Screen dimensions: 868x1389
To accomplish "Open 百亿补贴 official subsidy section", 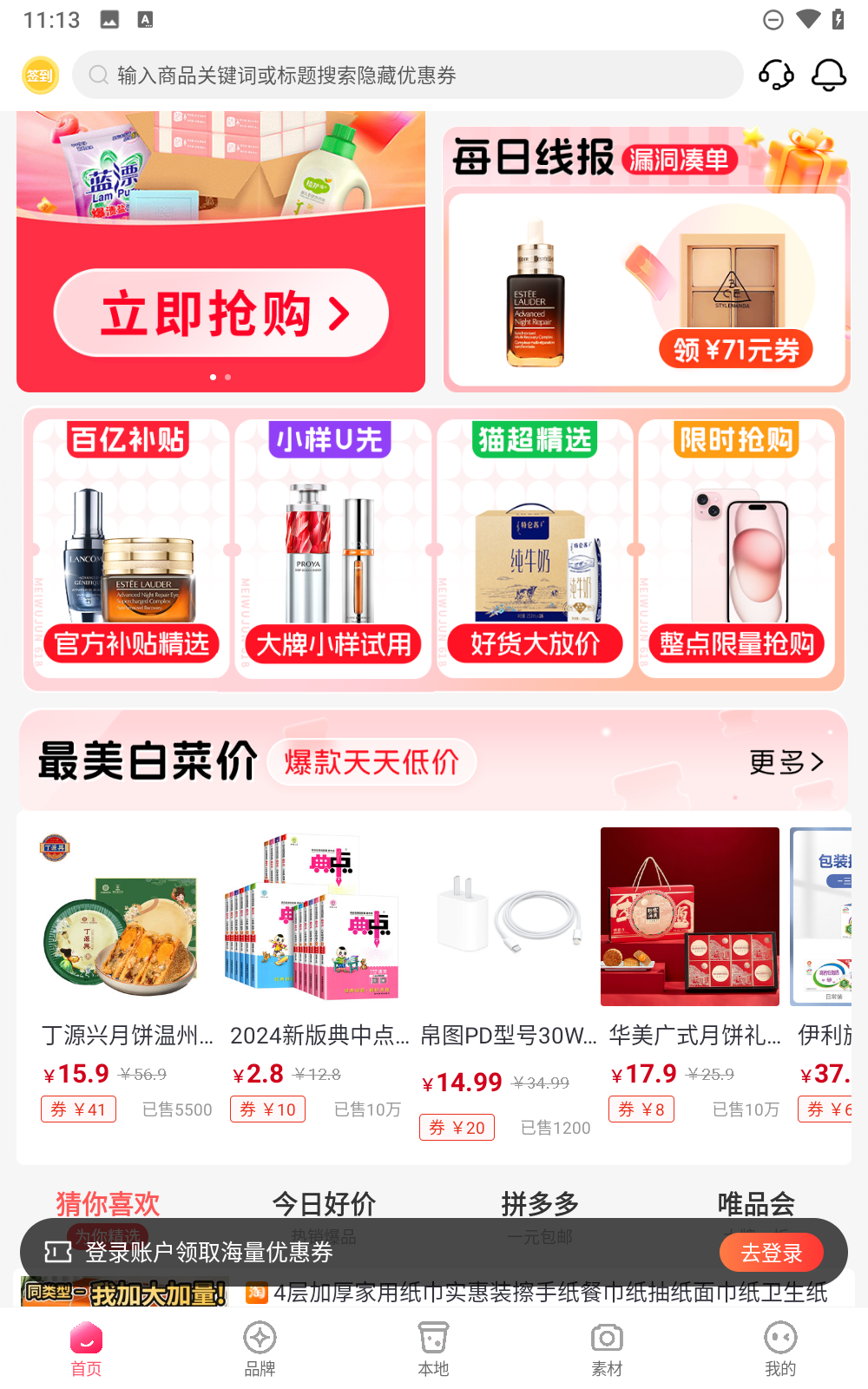I will coord(130,549).
